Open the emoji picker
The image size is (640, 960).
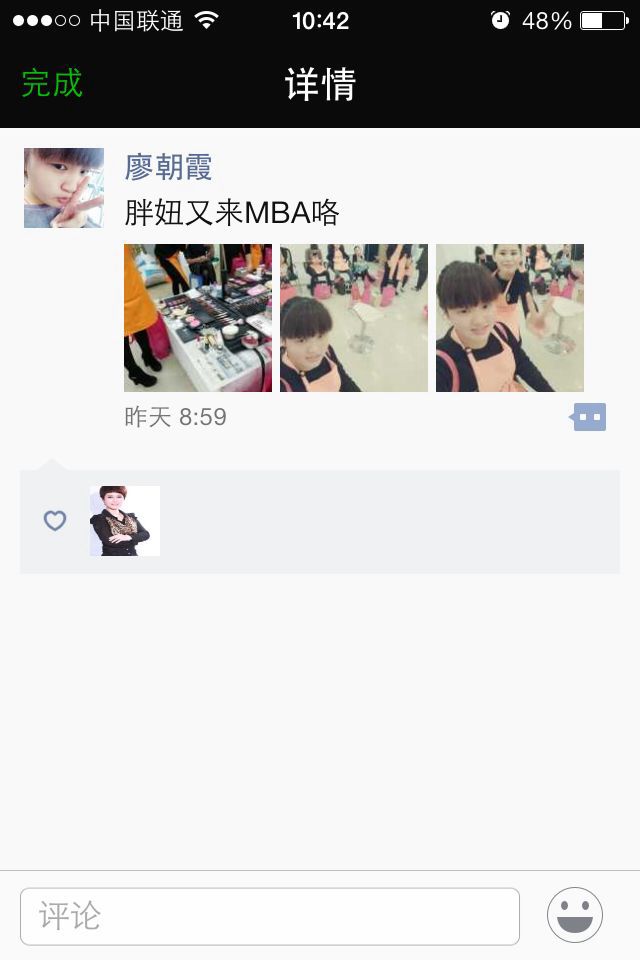coord(575,915)
